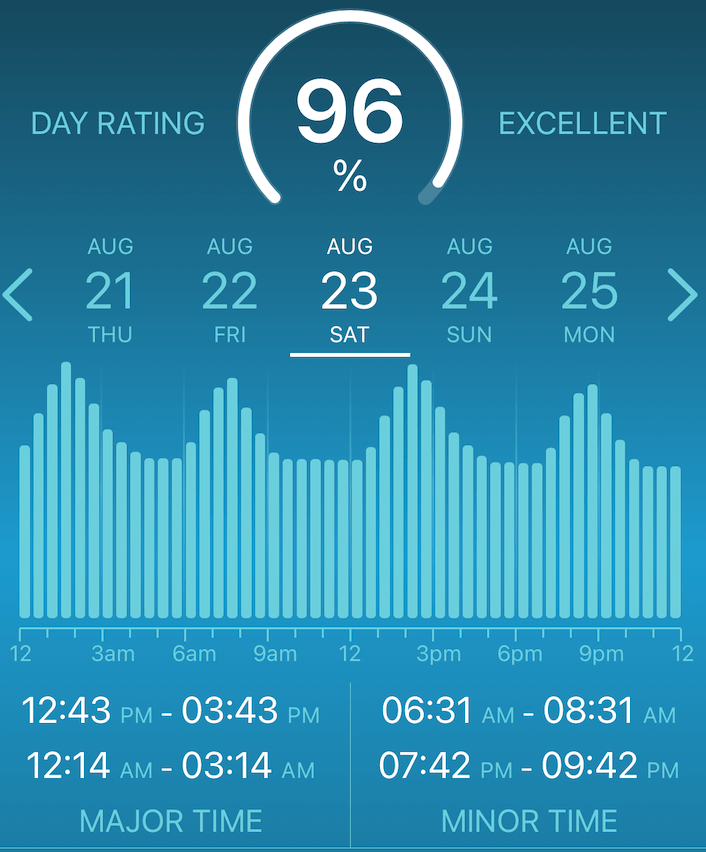706x852 pixels.
Task: Switch to Sunday, Aug 24
Action: (470, 291)
